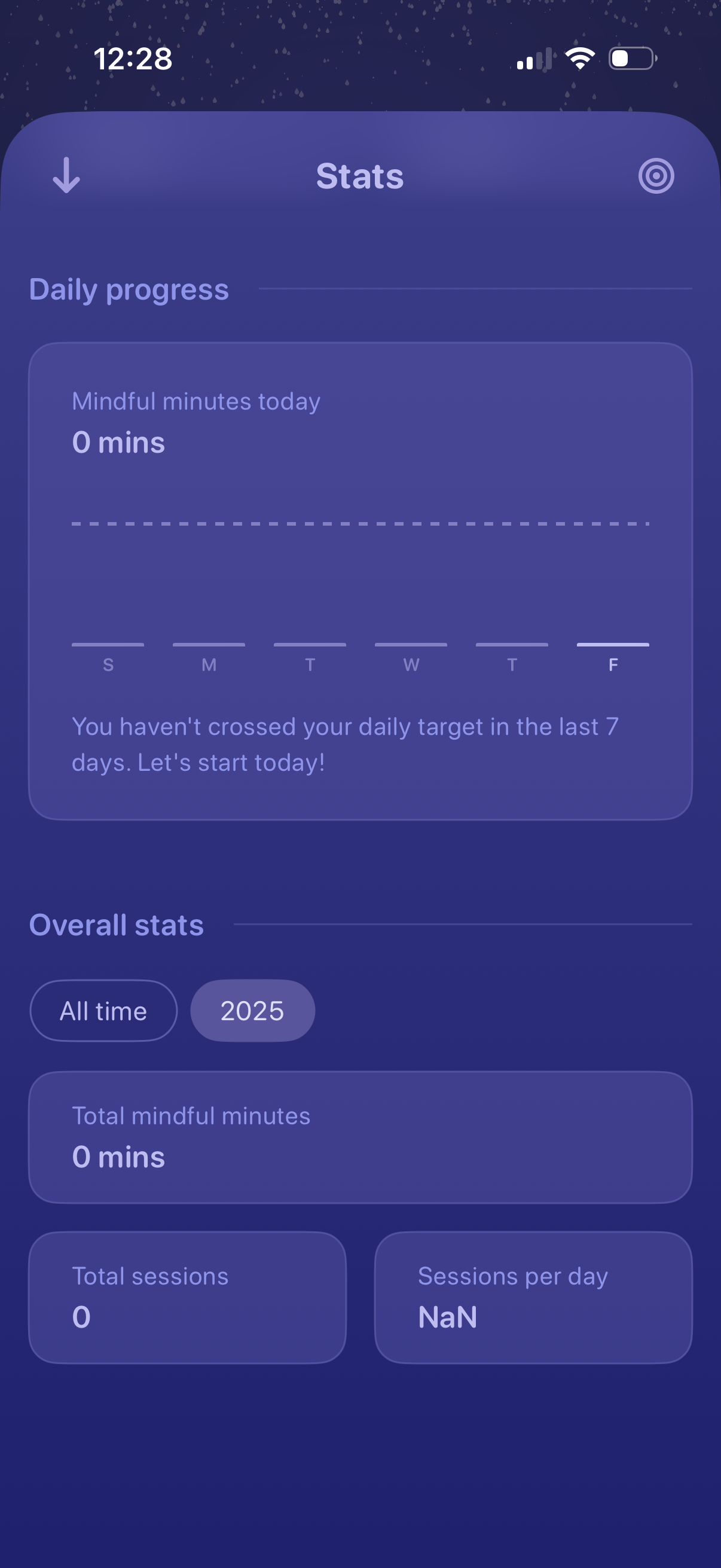Tap Monday's label under the chart
Screen dimensions: 721x1568
(209, 664)
